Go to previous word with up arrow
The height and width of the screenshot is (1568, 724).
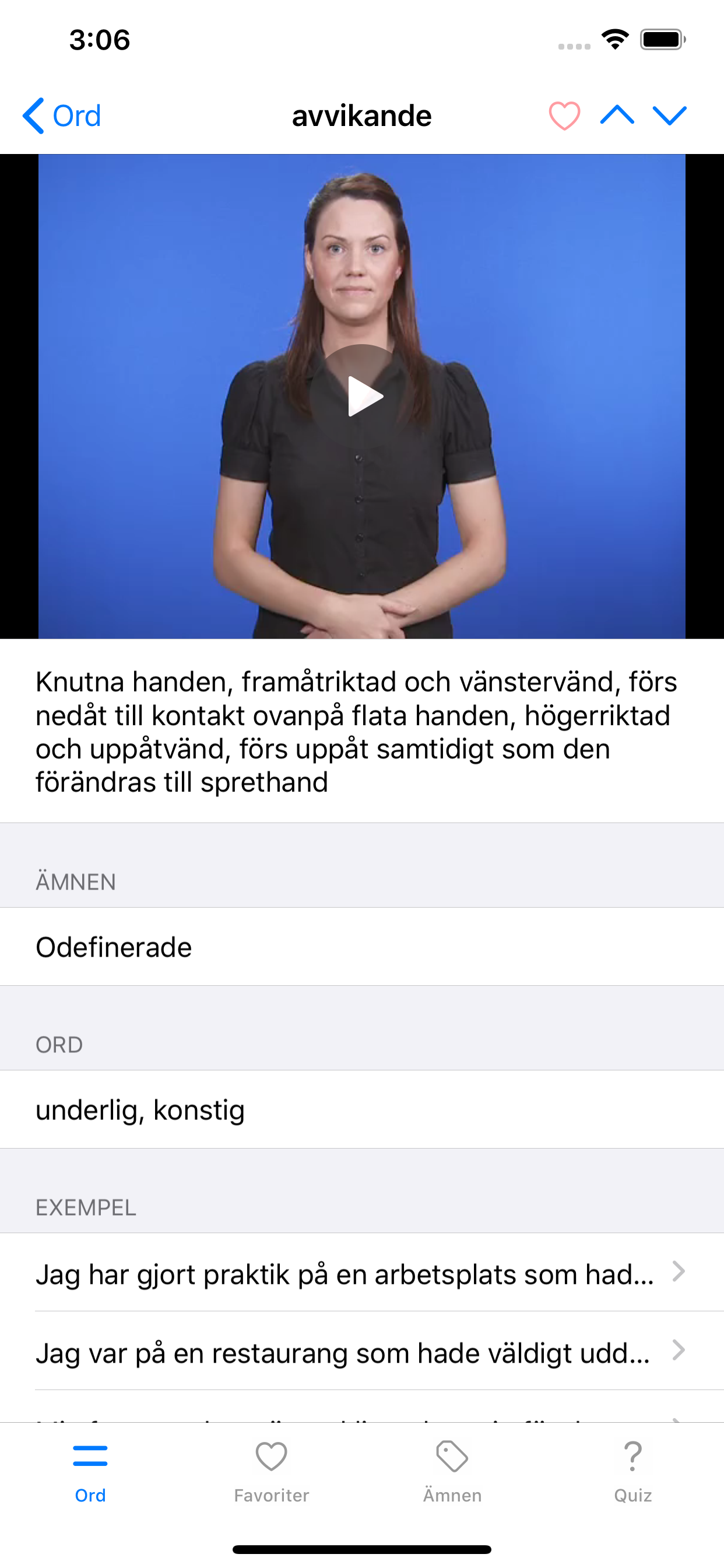[x=618, y=115]
